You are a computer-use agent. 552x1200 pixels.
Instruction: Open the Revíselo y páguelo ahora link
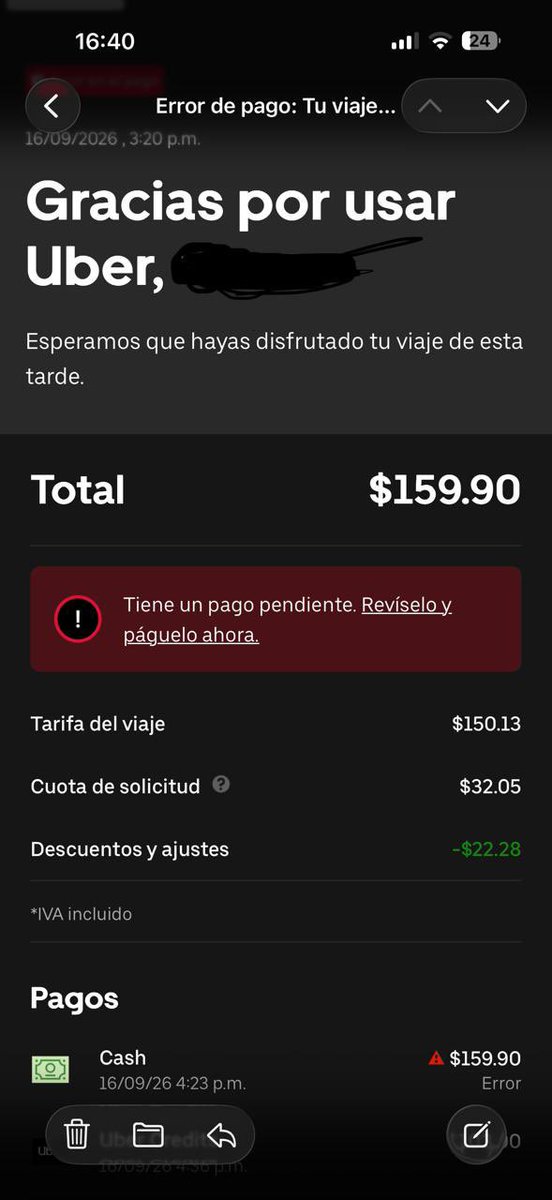coord(287,620)
